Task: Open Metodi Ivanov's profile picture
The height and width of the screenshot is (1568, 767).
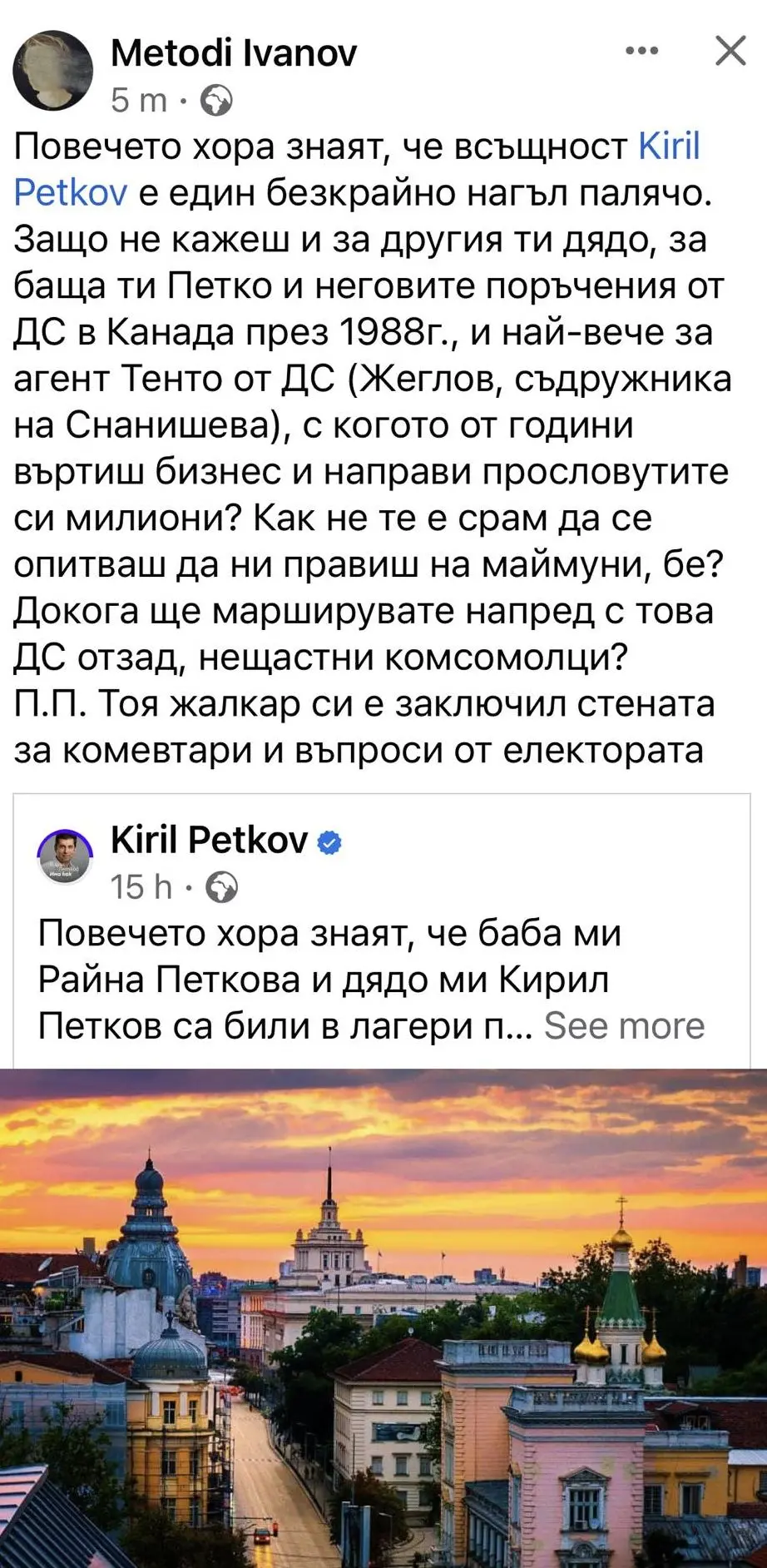Action: 52,71
